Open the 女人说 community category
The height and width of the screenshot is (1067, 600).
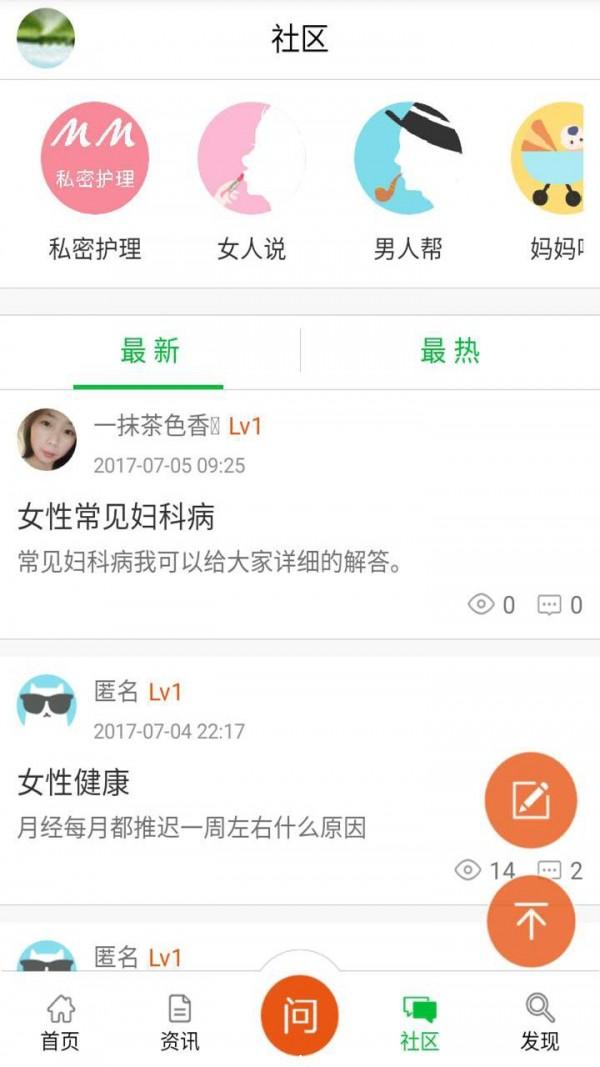pyautogui.click(x=251, y=158)
